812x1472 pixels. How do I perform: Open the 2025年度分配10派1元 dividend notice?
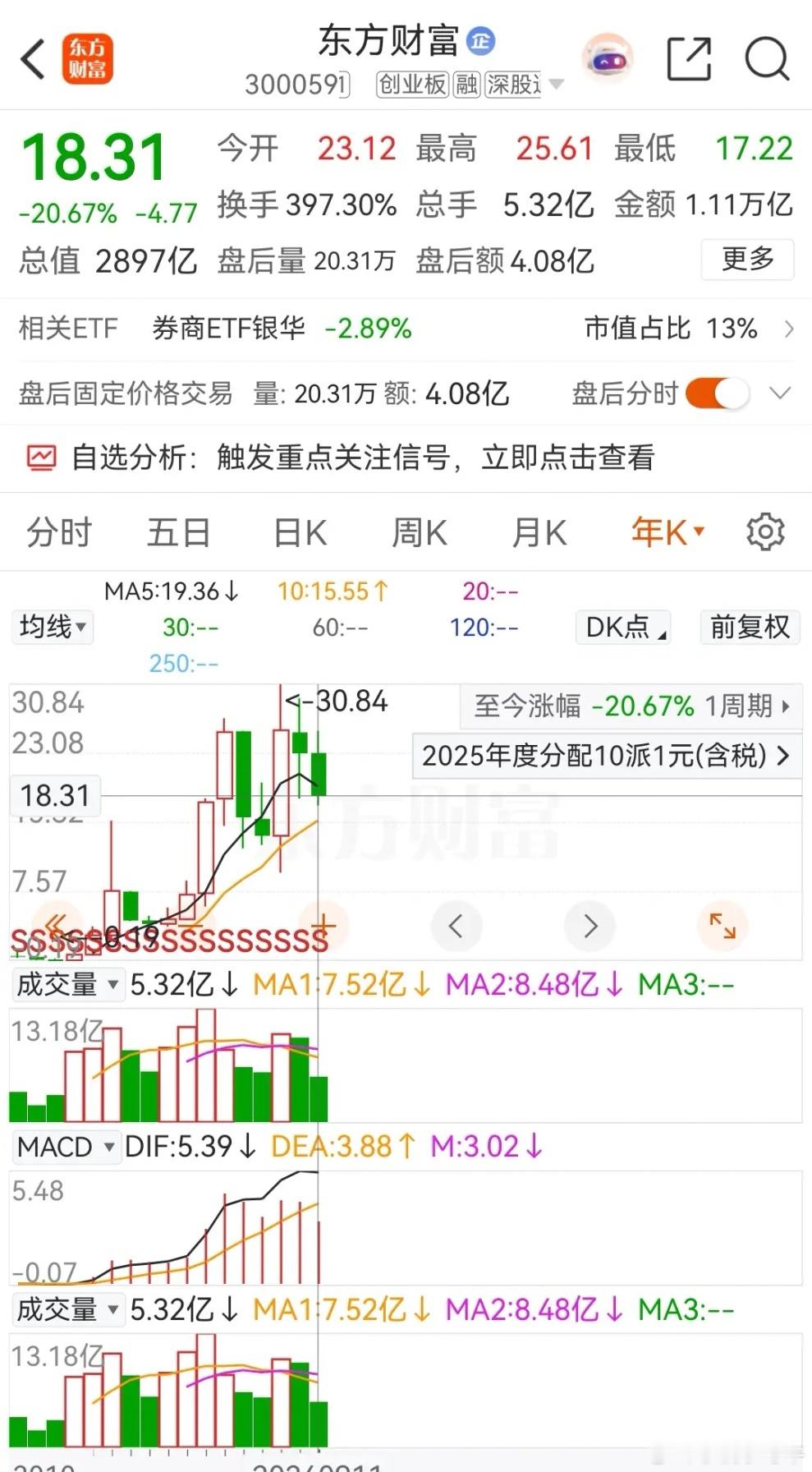point(606,755)
